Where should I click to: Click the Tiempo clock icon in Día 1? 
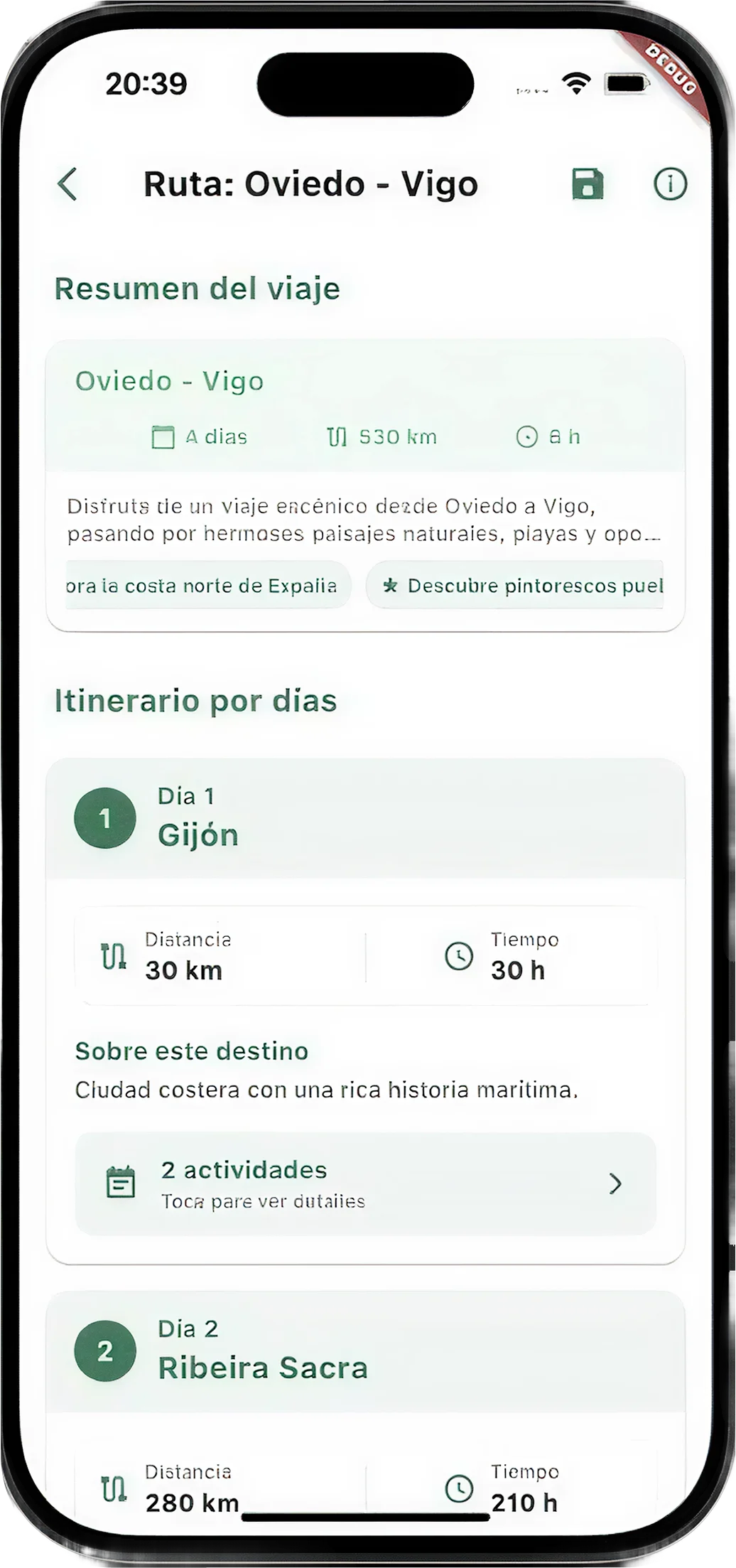459,956
